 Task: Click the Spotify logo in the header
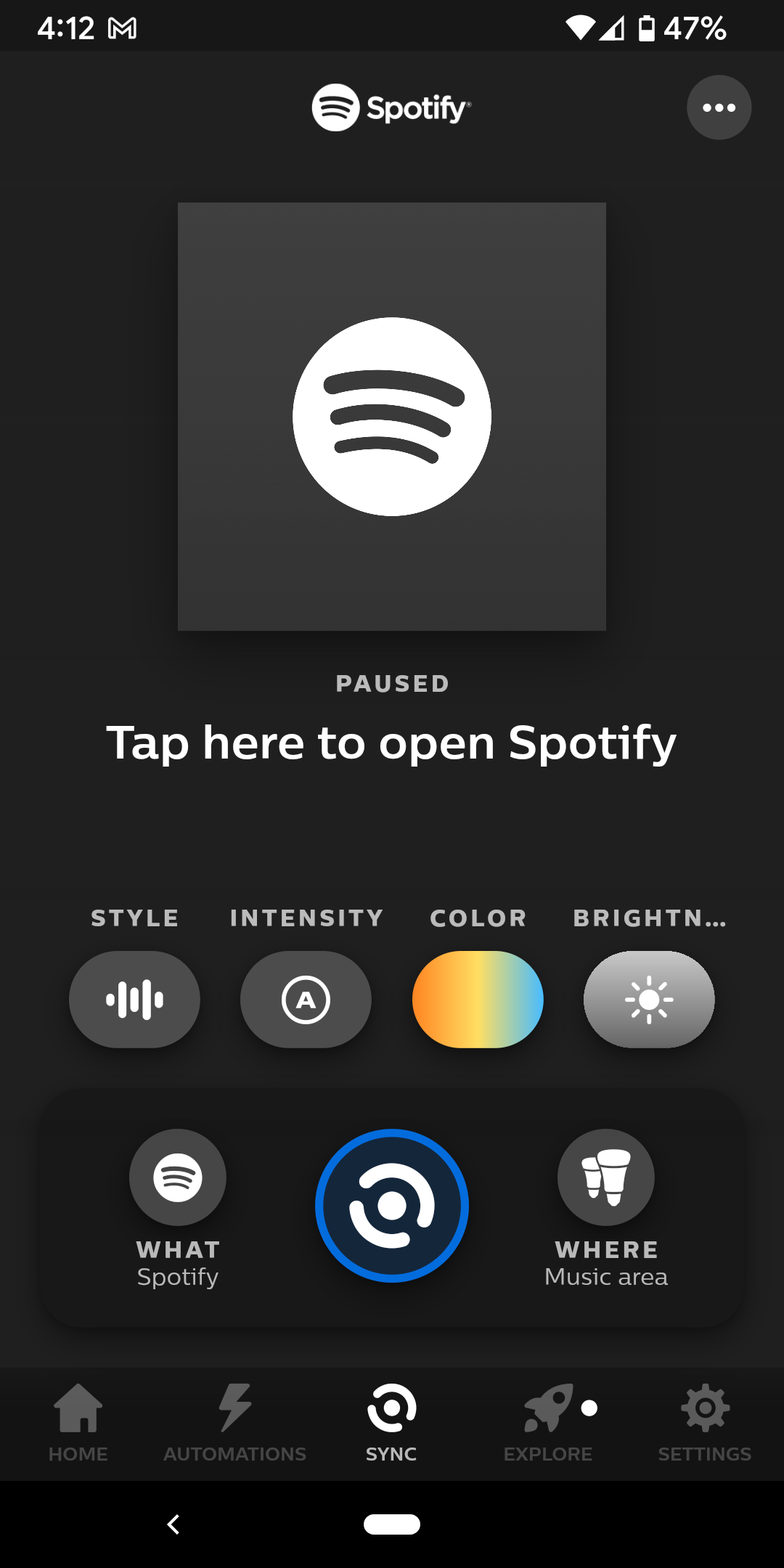pyautogui.click(x=391, y=107)
